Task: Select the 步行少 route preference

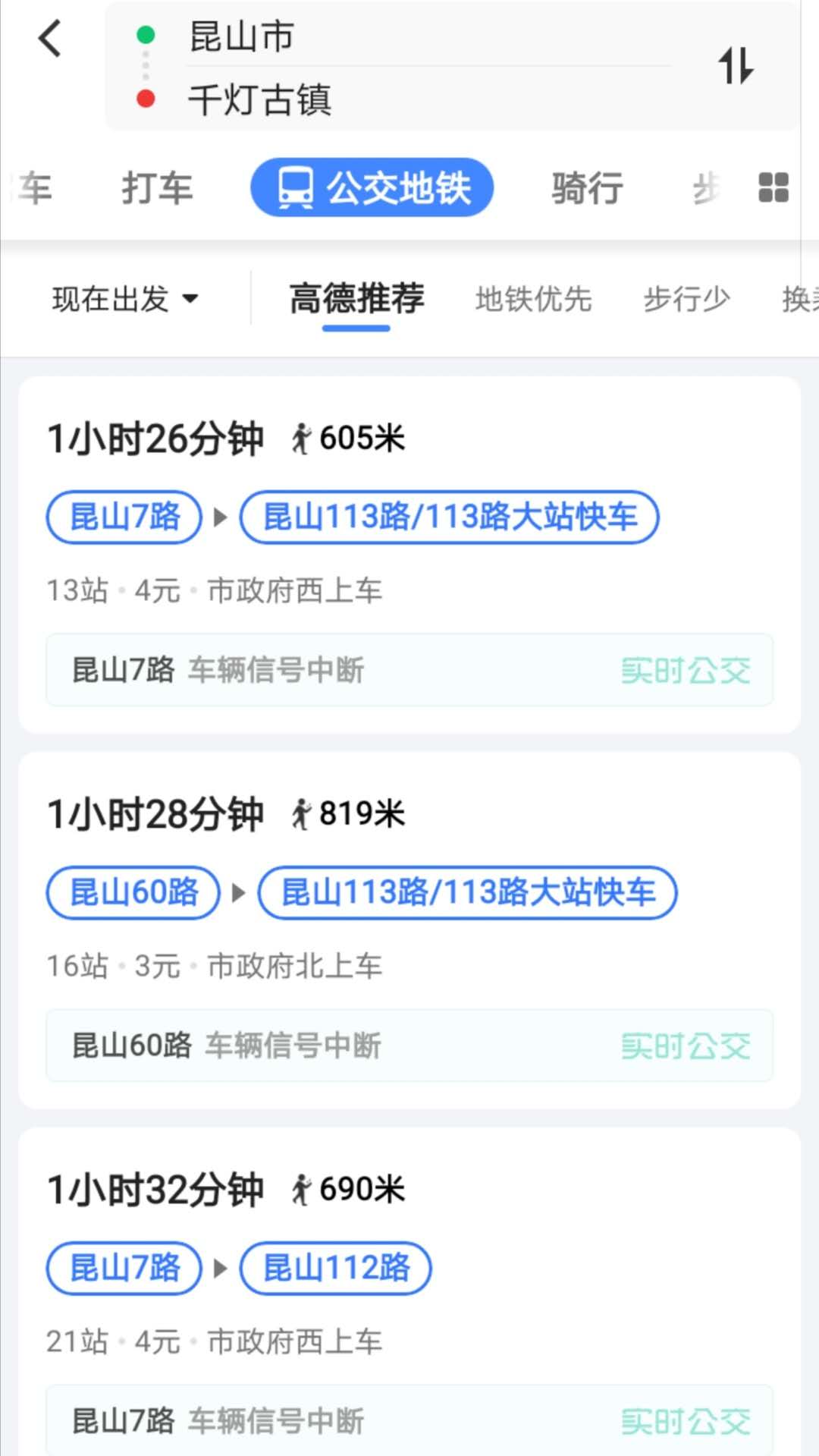Action: point(686,299)
